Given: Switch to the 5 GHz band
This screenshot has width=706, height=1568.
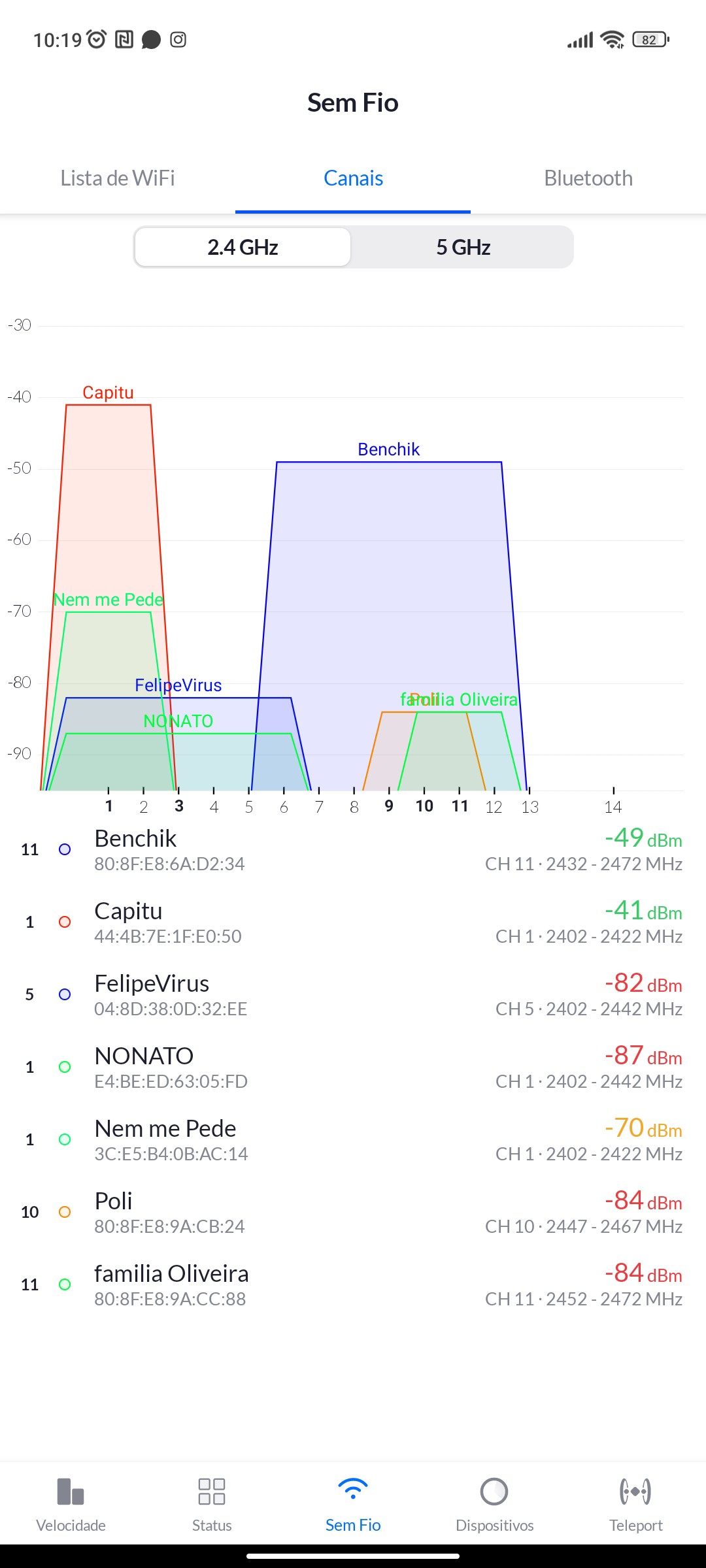Looking at the screenshot, I should coord(463,247).
